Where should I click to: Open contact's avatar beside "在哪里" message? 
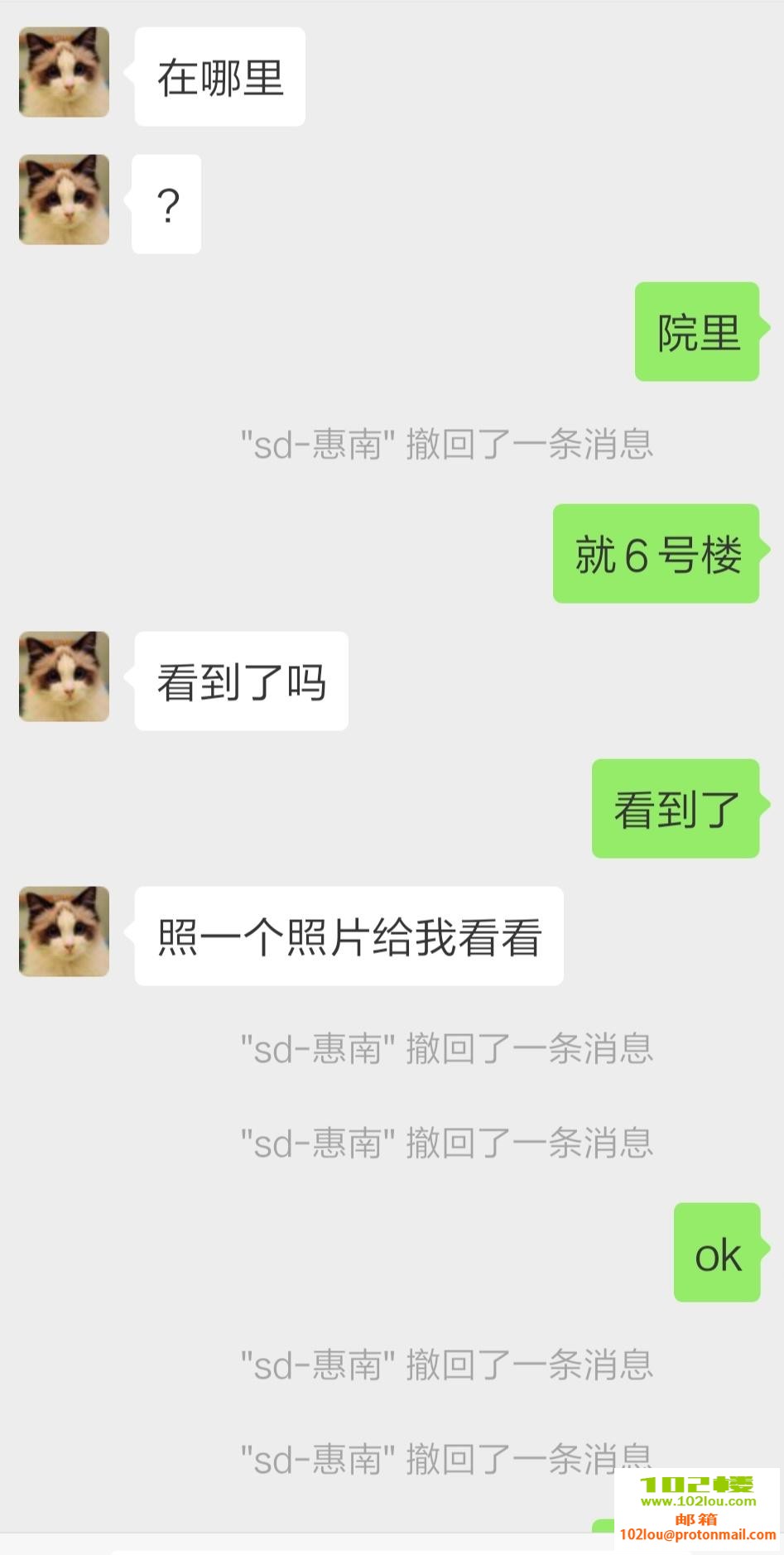tap(65, 72)
